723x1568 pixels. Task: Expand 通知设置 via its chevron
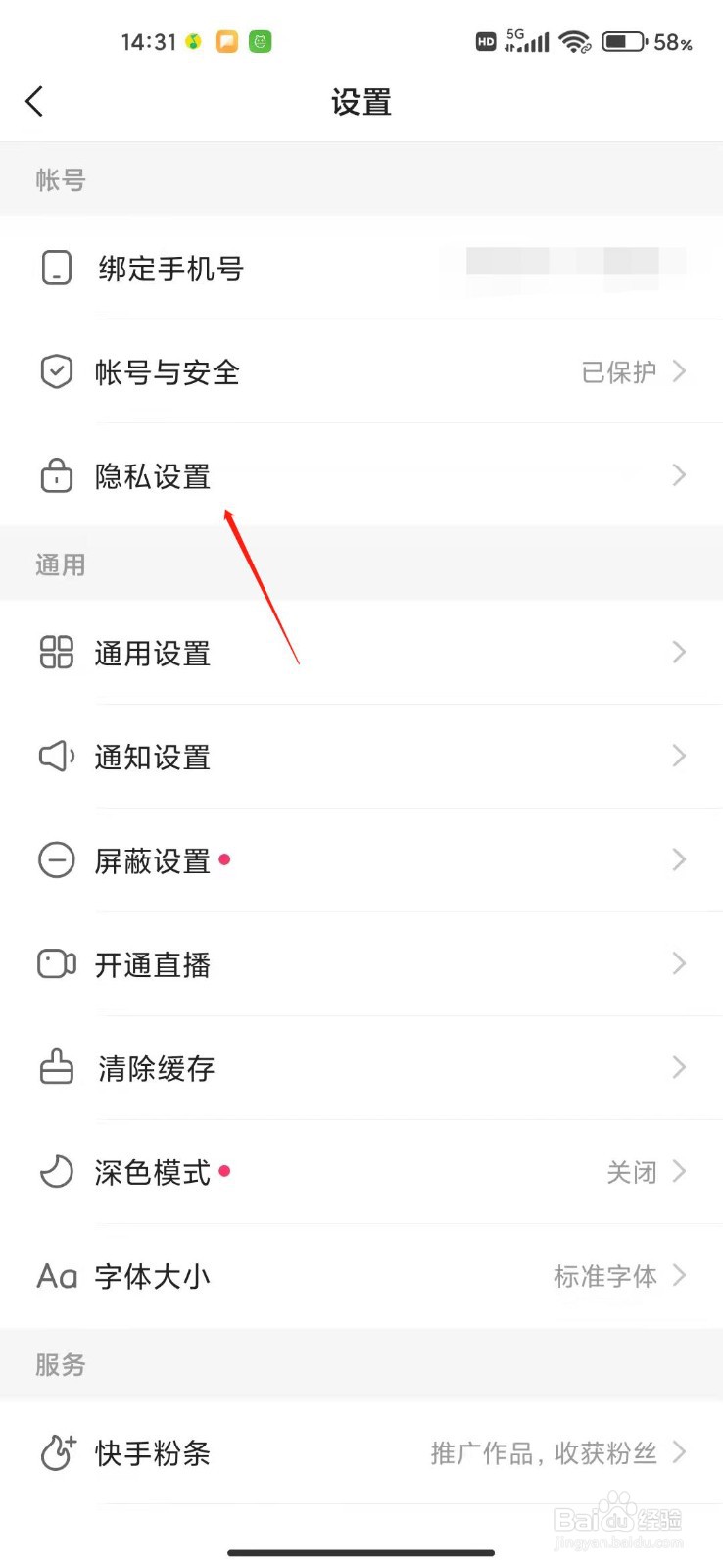click(x=679, y=756)
